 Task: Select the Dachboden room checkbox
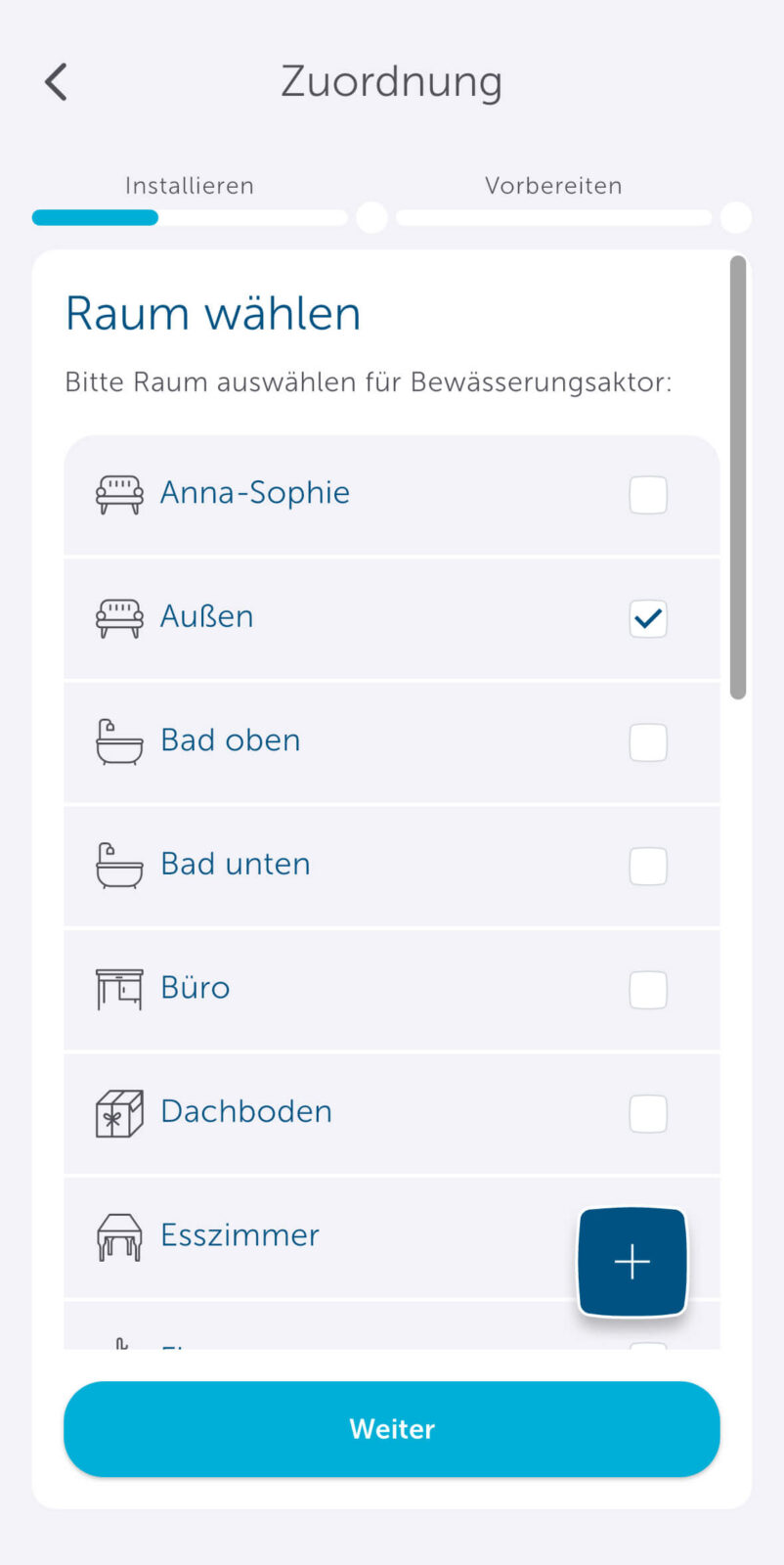tap(647, 1113)
